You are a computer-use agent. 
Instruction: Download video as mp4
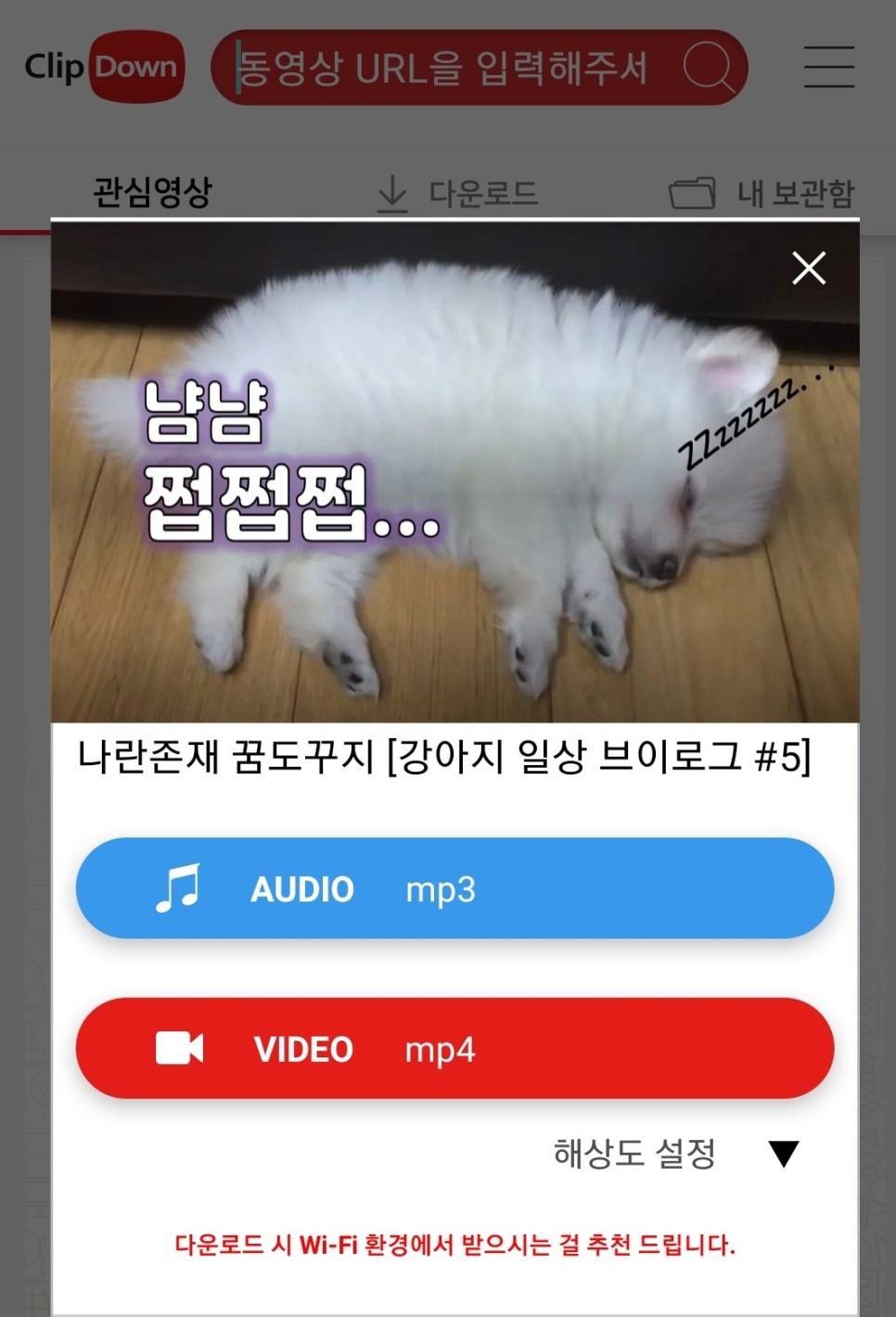coord(455,1048)
